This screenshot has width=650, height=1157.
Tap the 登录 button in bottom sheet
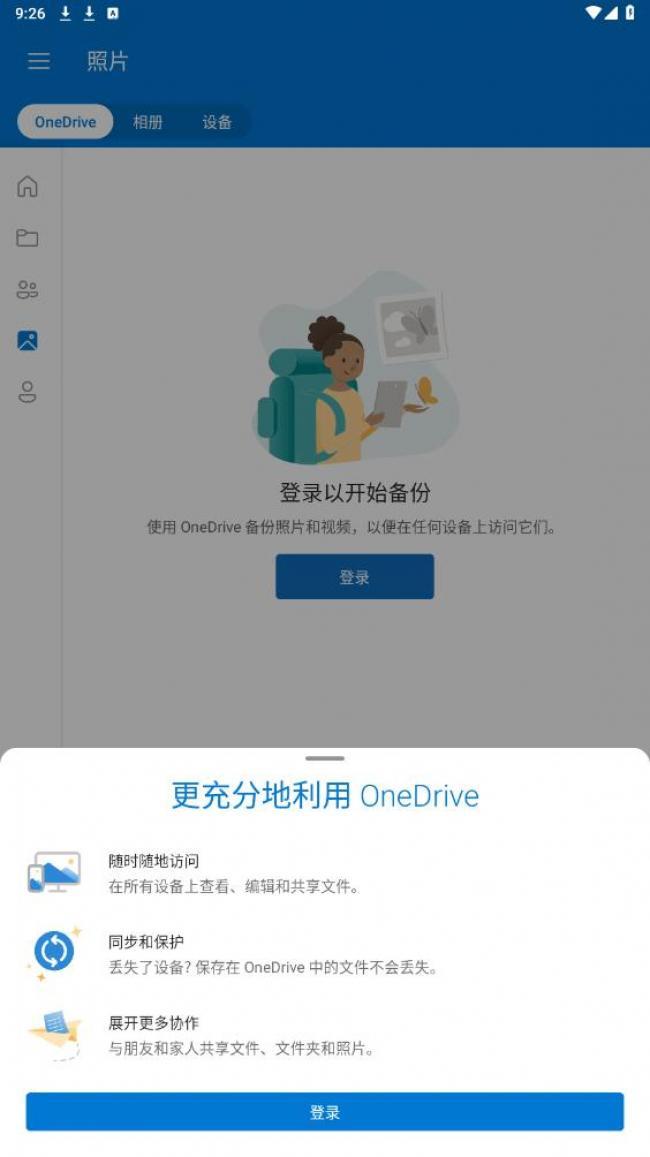click(x=324, y=1112)
